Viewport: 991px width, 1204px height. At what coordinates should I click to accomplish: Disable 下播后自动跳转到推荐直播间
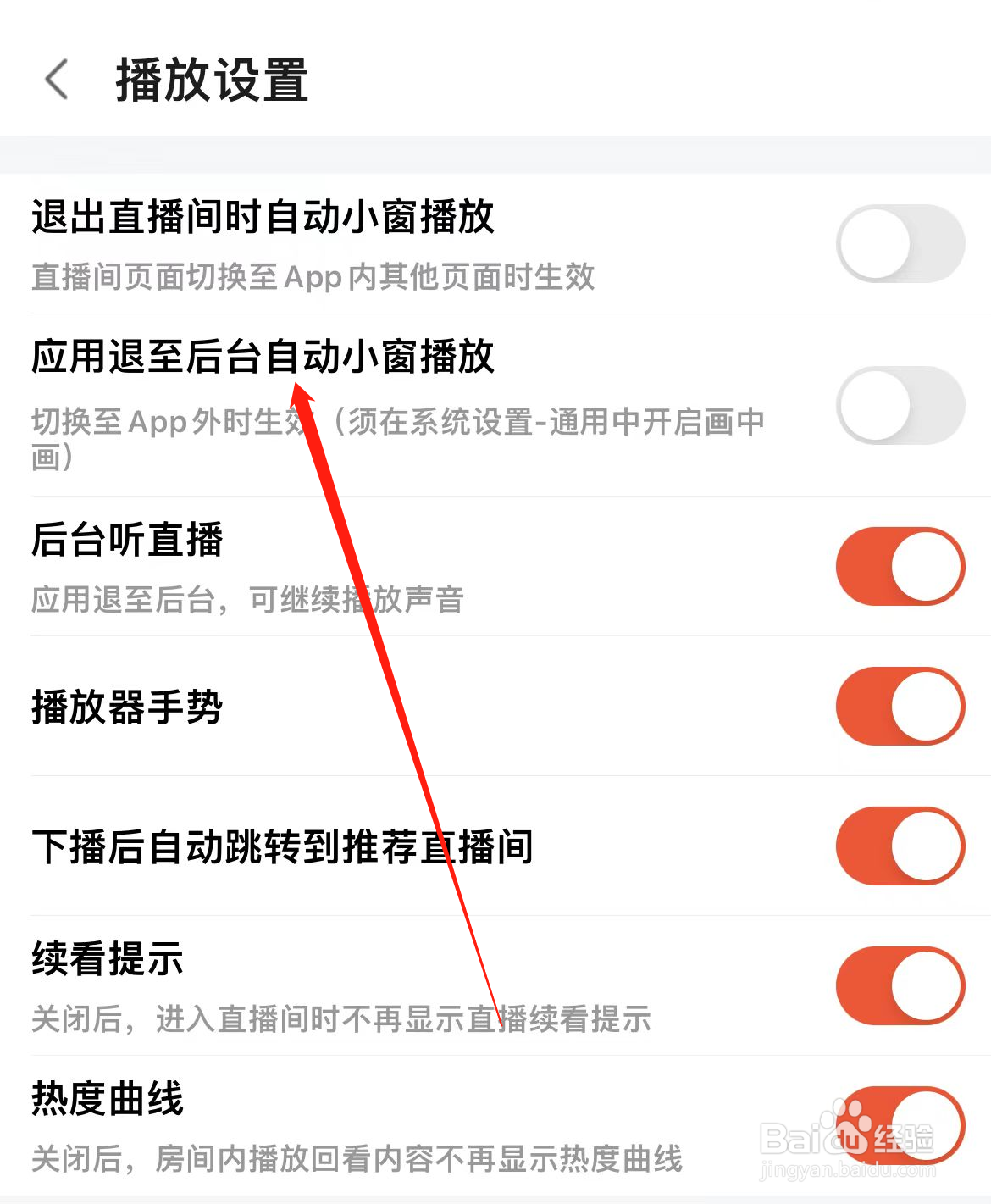coord(900,846)
